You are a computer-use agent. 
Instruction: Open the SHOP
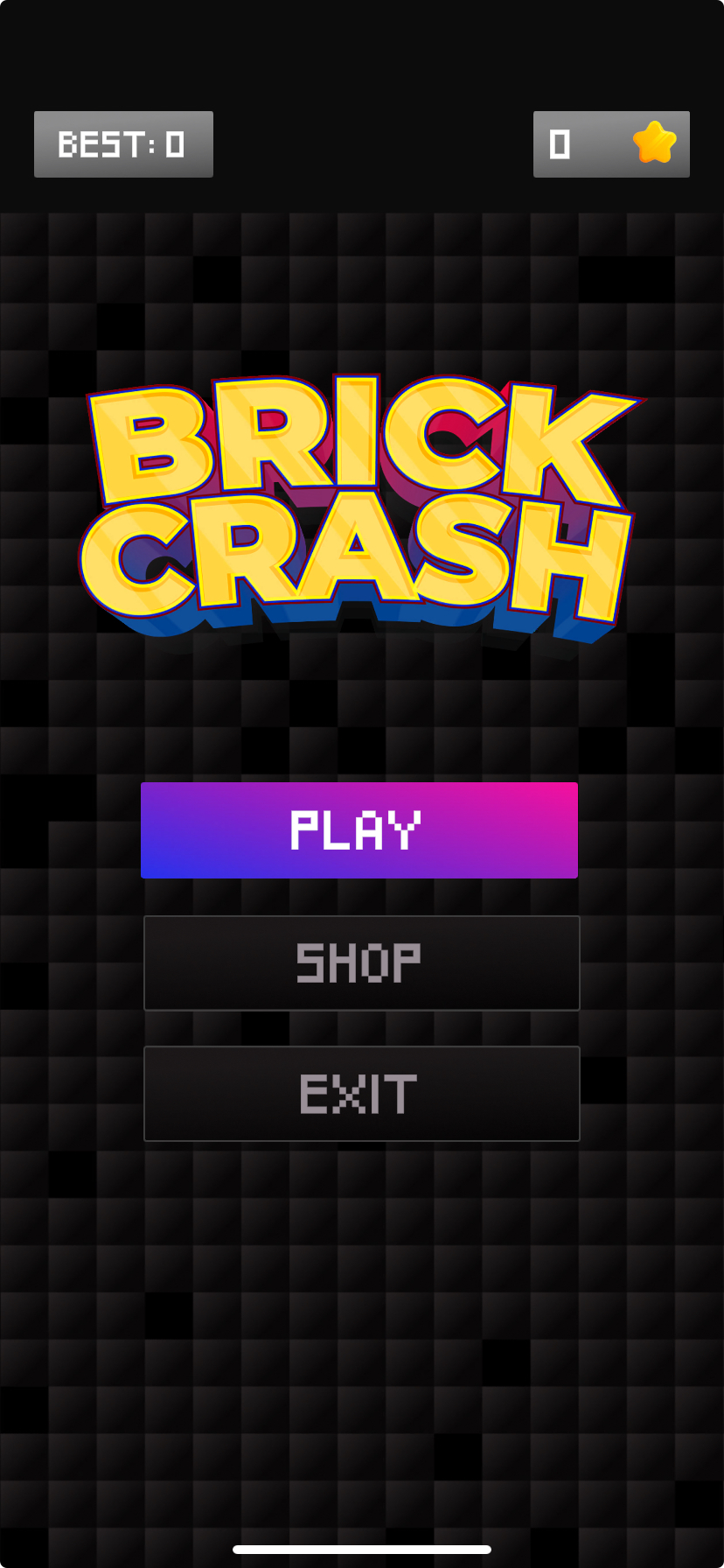[361, 962]
